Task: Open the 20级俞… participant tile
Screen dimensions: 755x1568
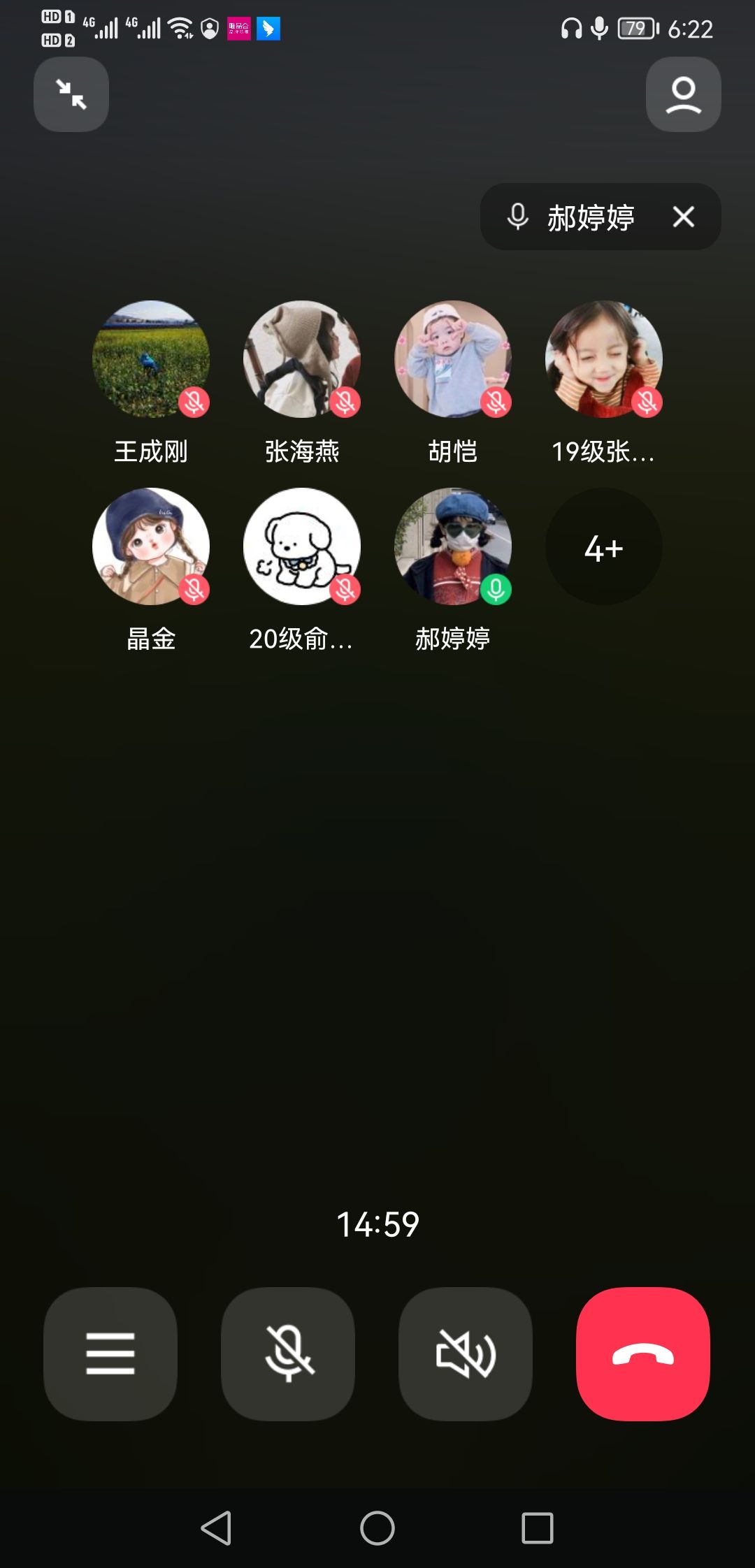Action: (302, 546)
